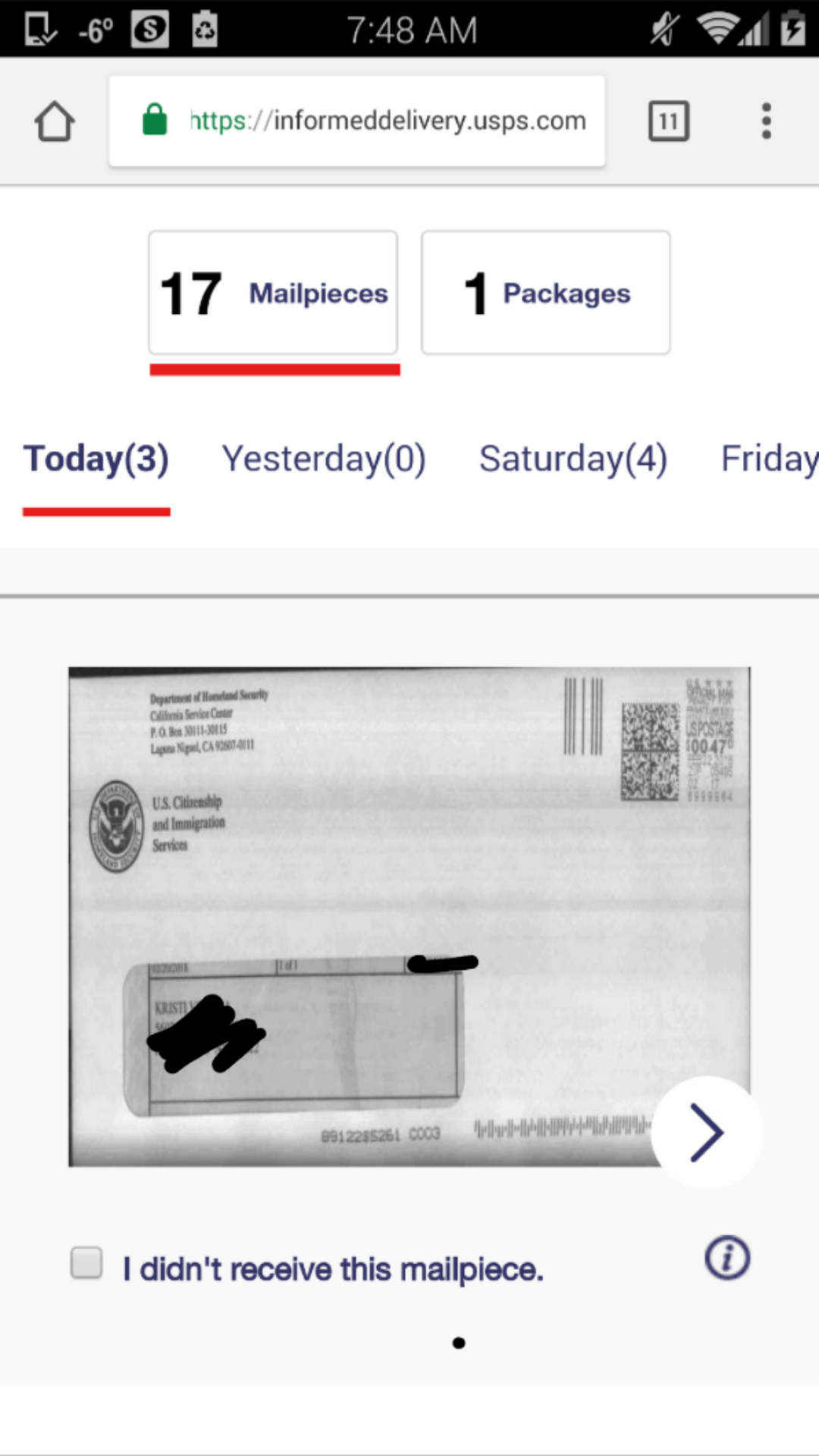The image size is (819, 1456).
Task: Open the Friday tab
Action: [769, 459]
